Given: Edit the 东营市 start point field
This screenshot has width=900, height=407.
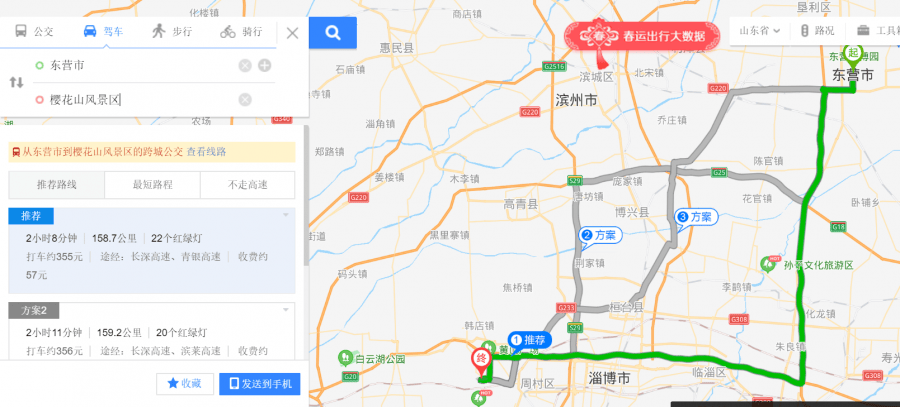Looking at the screenshot, I should tap(130, 66).
